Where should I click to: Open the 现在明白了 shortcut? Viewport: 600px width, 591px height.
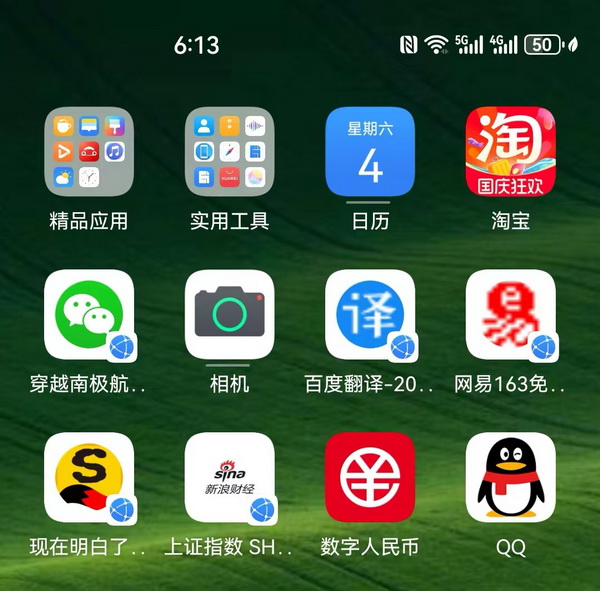[89, 477]
